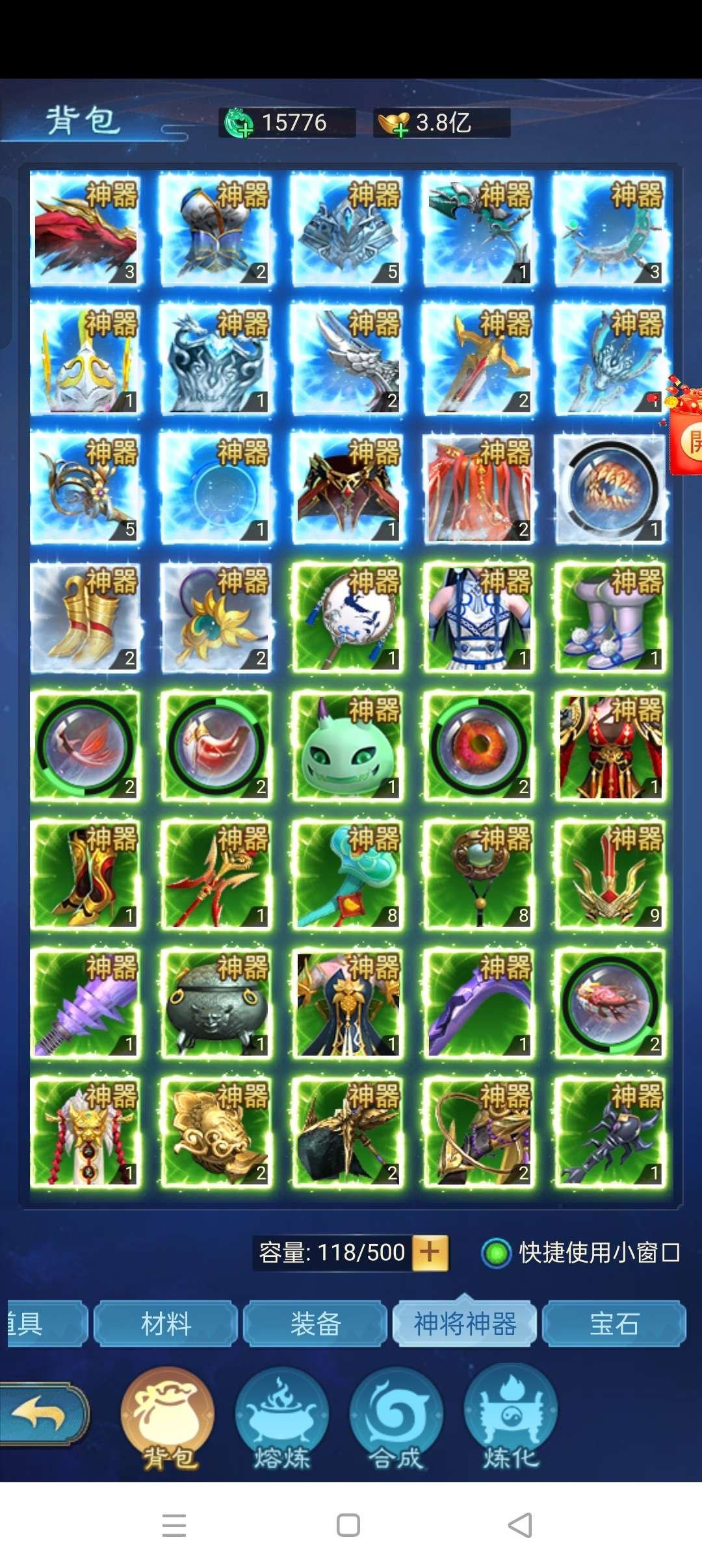Select the 装备 equipment tab
Image resolution: width=702 pixels, height=1568 pixels.
coord(315,1323)
